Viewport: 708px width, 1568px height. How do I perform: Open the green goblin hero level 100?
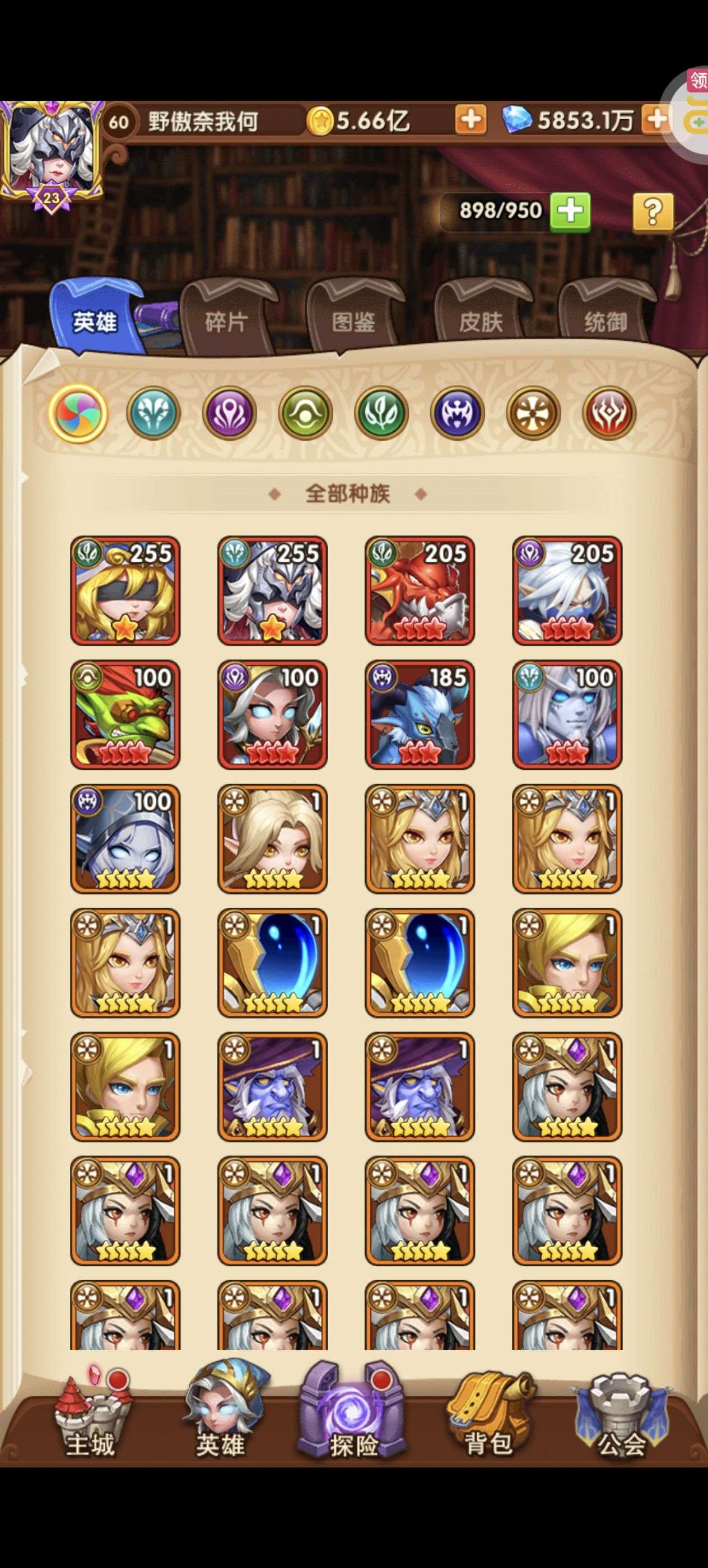125,715
